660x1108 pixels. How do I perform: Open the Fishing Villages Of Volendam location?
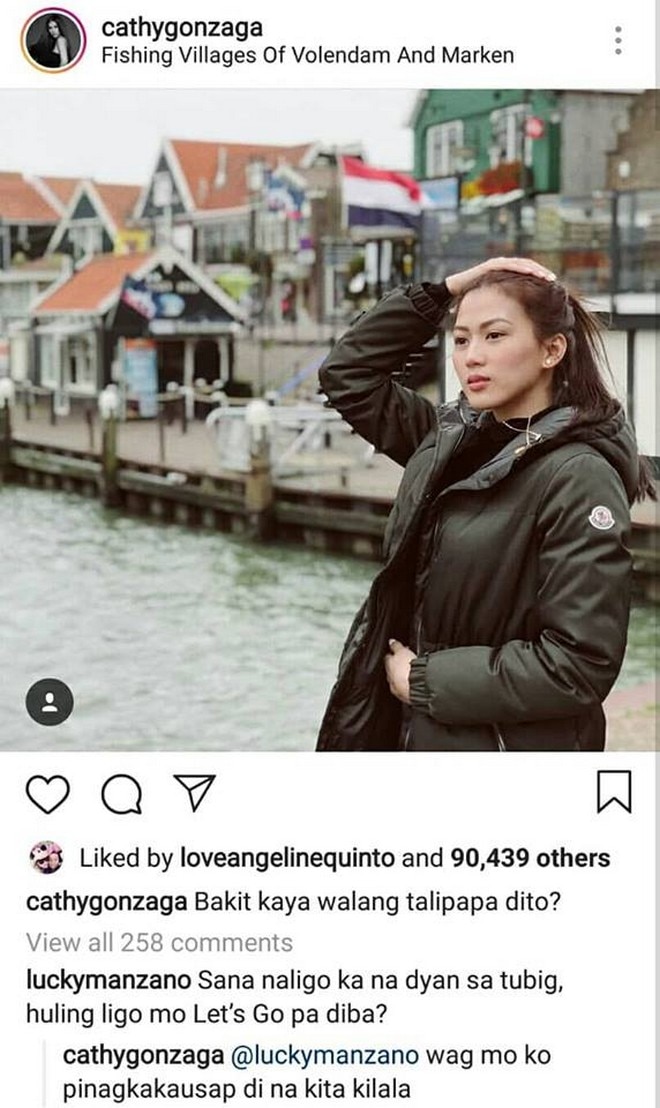[308, 55]
